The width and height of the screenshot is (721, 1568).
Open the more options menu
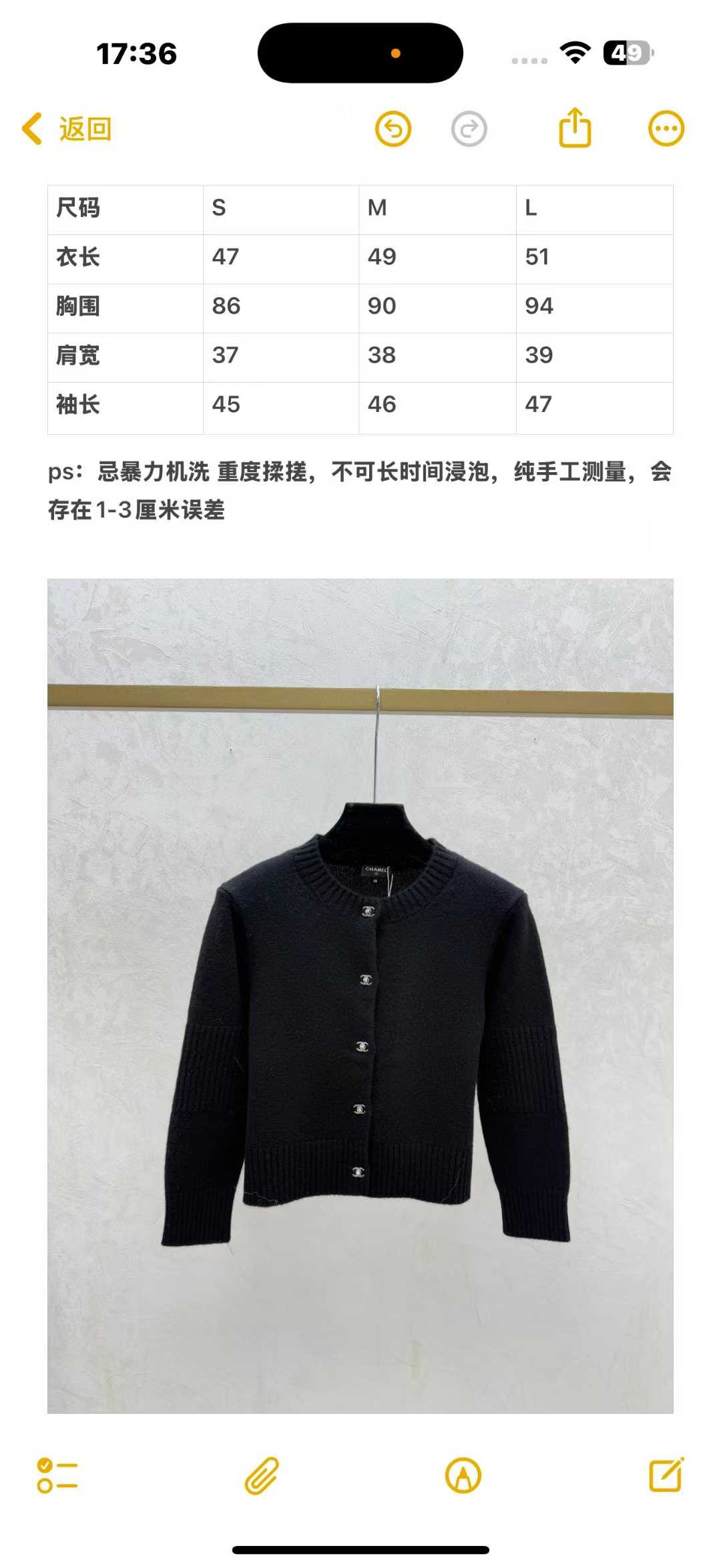[666, 129]
